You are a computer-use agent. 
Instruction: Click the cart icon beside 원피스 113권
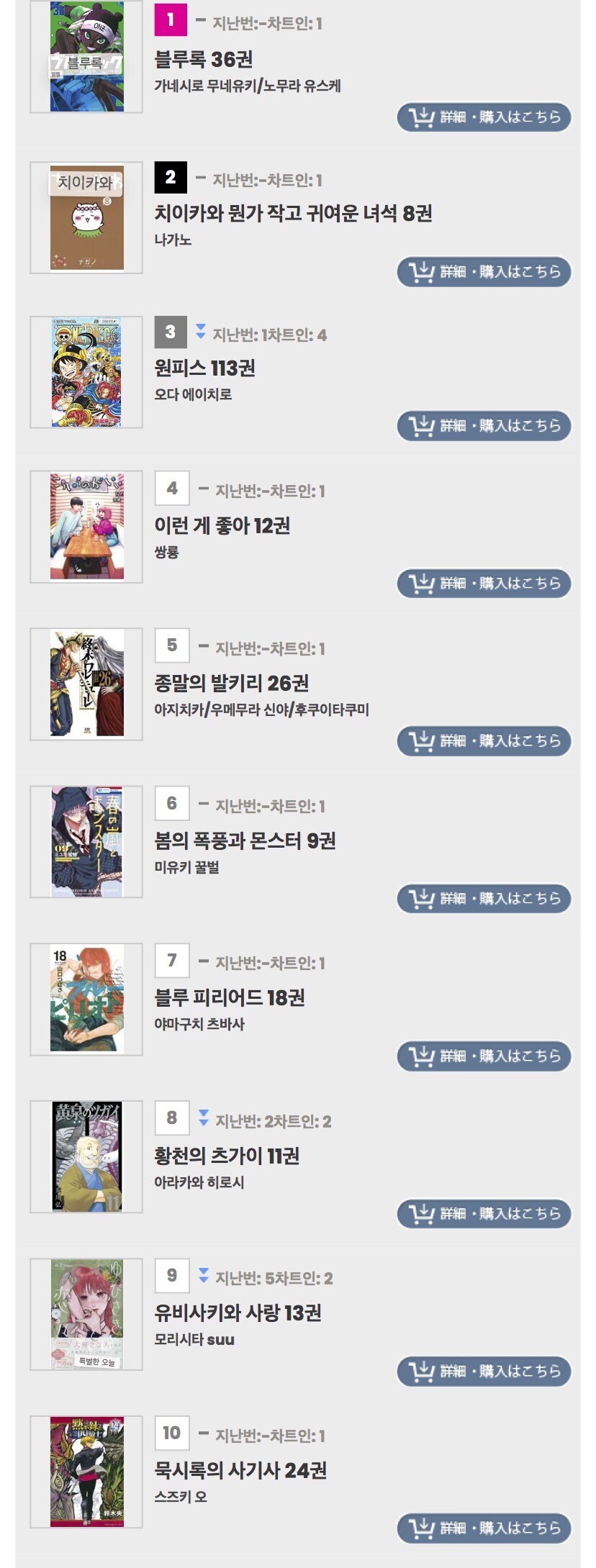point(423,425)
